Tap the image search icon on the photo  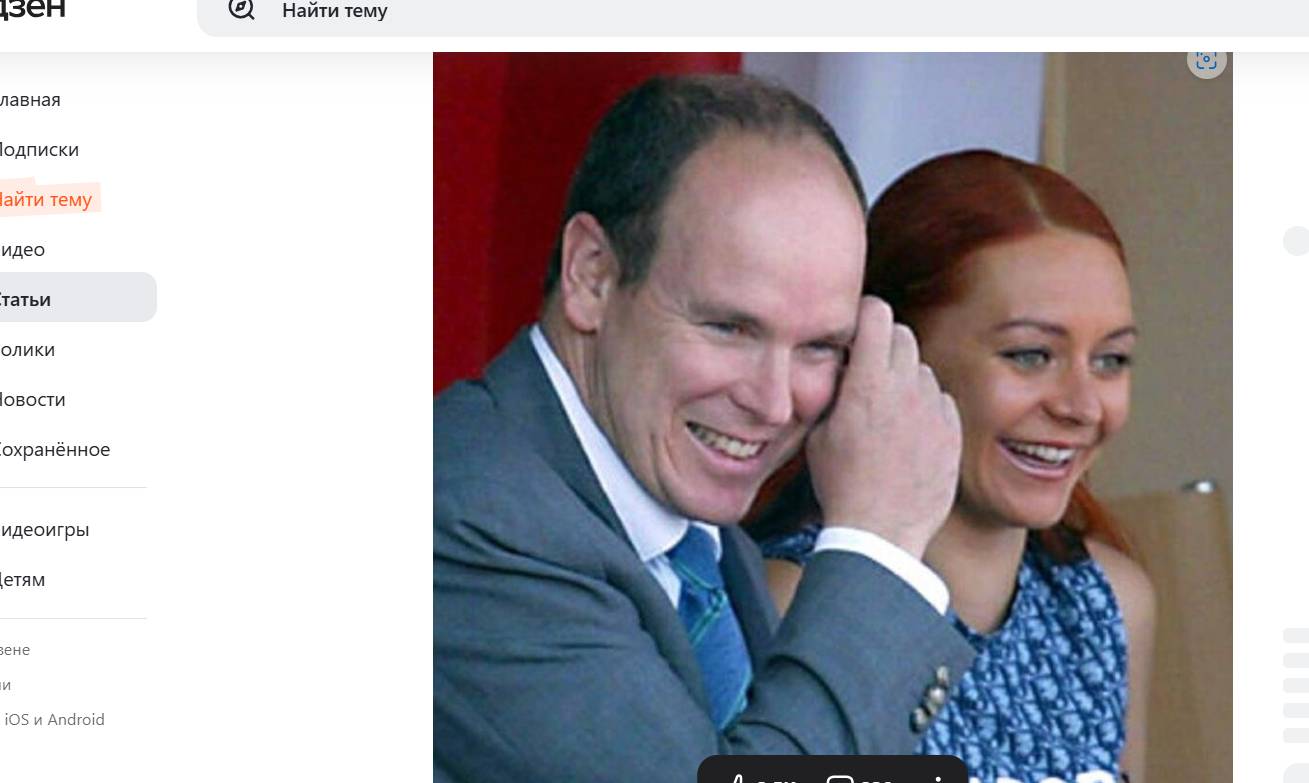pos(1206,60)
